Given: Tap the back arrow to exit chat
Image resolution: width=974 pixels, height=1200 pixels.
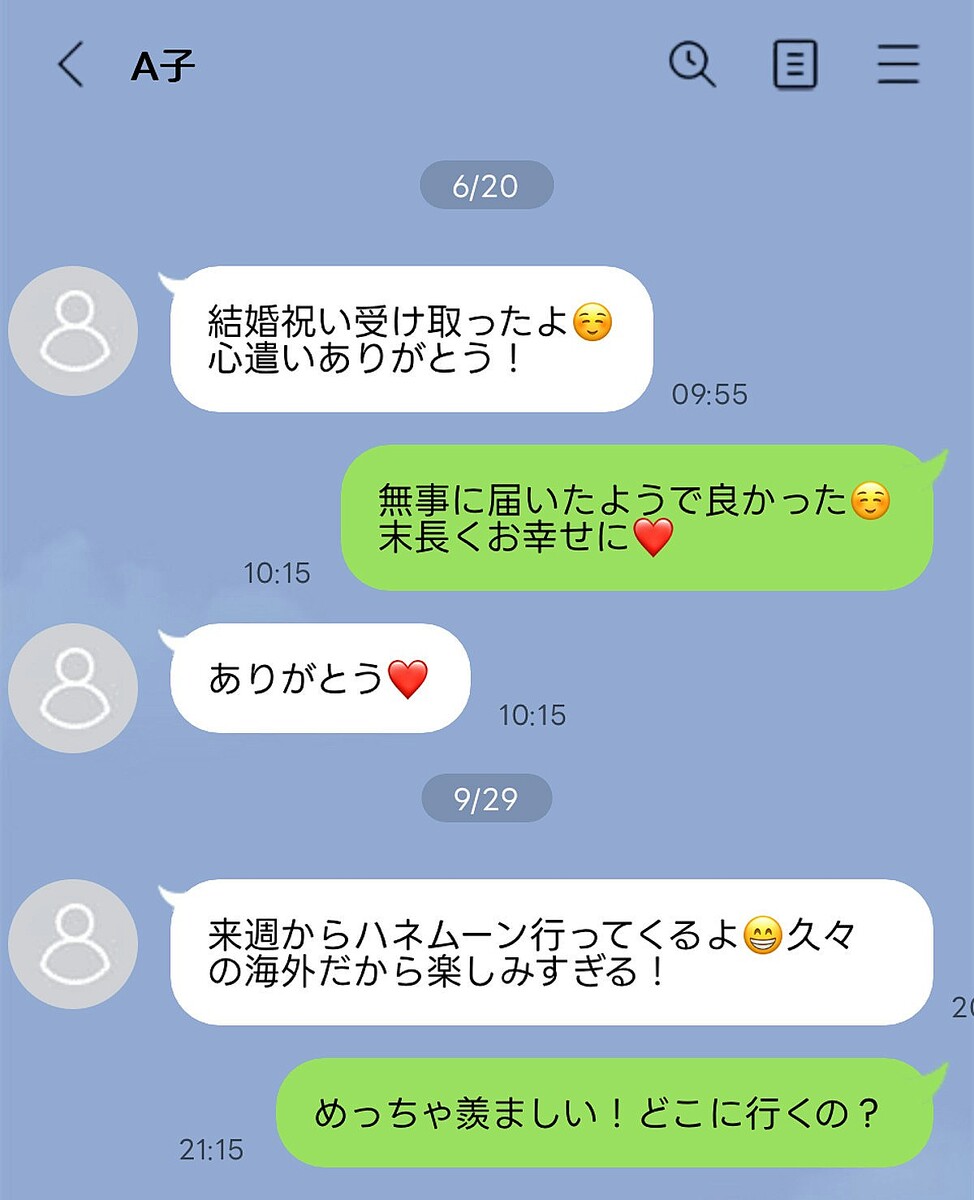Looking at the screenshot, I should pos(68,62).
